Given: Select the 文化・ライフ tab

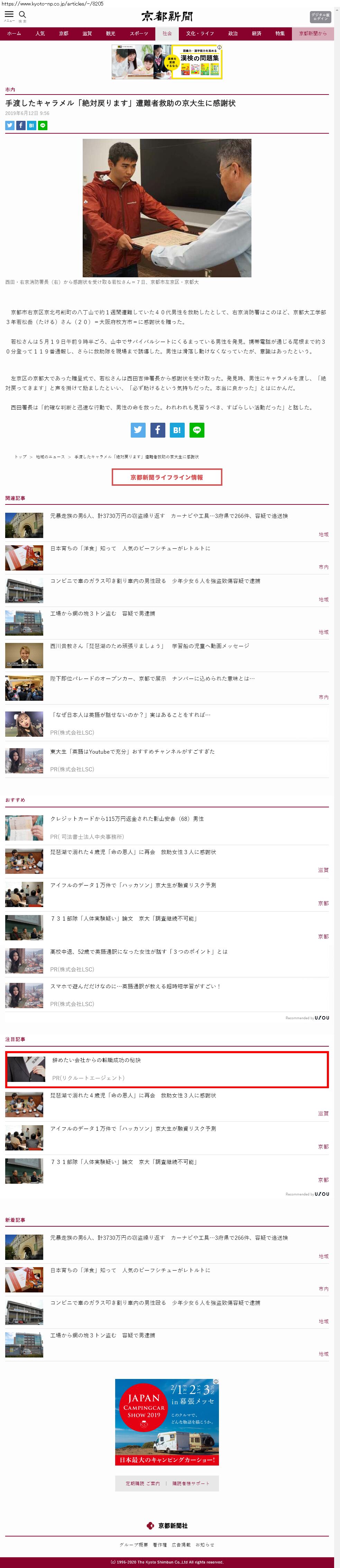Looking at the screenshot, I should pyautogui.click(x=200, y=34).
